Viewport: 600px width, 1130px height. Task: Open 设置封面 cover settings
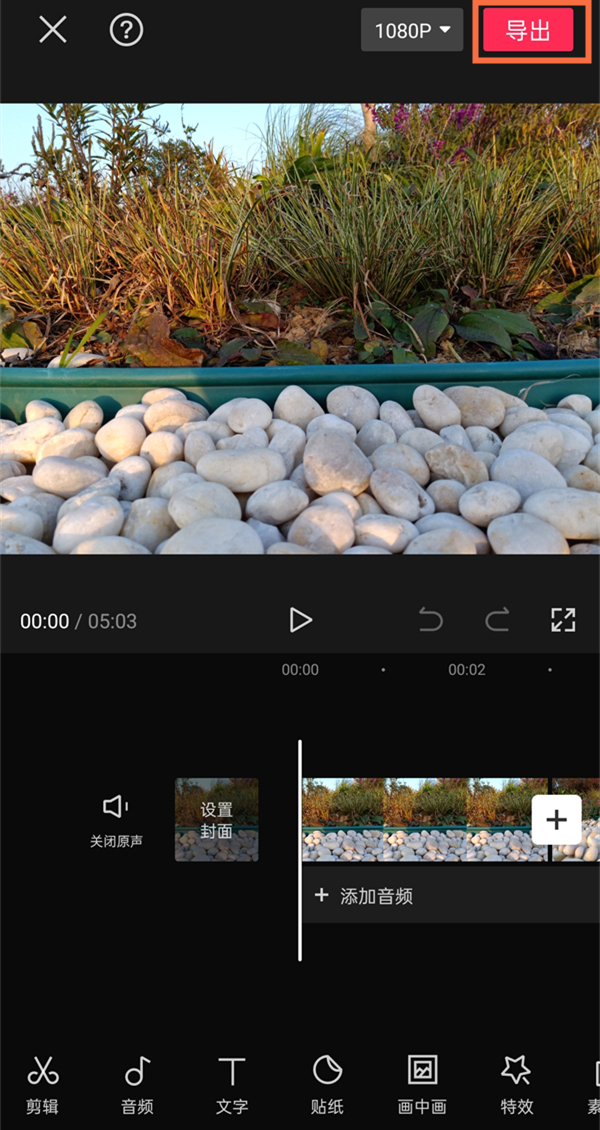(217, 820)
